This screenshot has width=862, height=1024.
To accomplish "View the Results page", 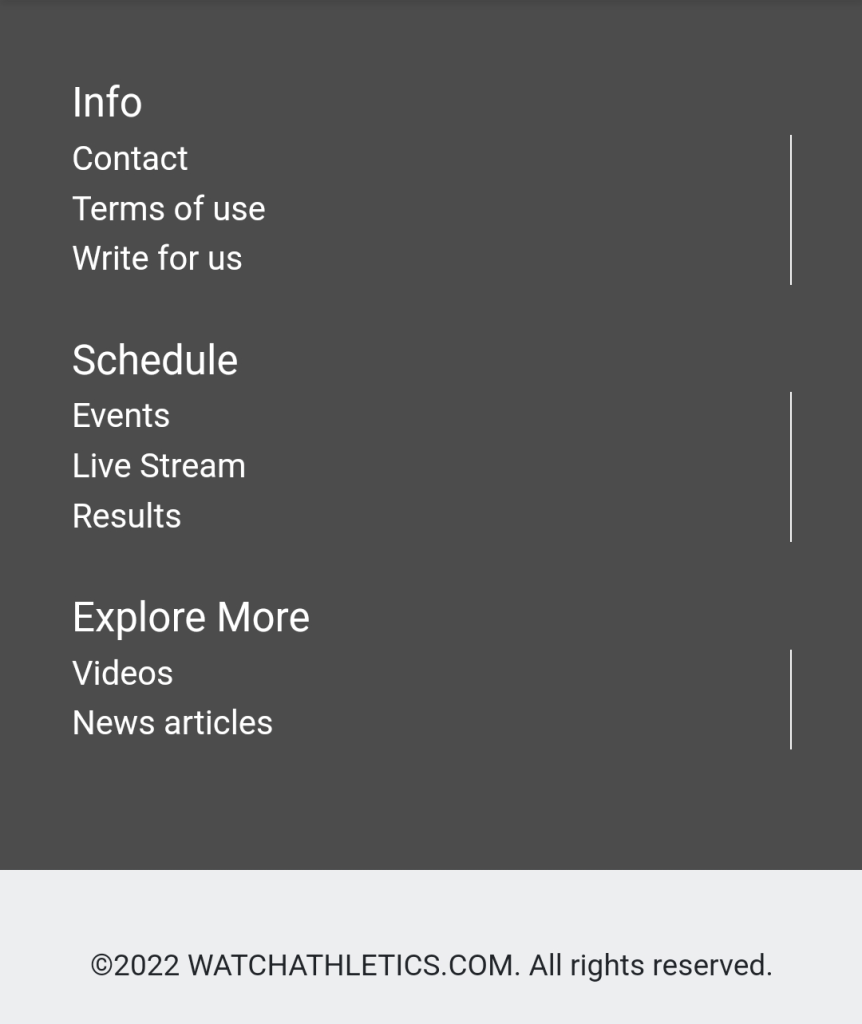I will coord(126,516).
